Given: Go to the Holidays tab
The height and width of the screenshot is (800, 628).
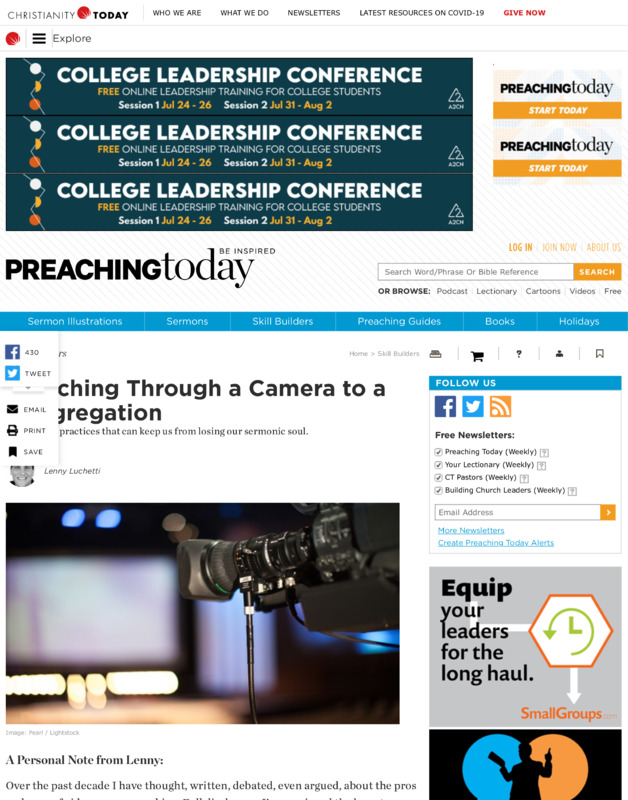Looking at the screenshot, I should (579, 321).
